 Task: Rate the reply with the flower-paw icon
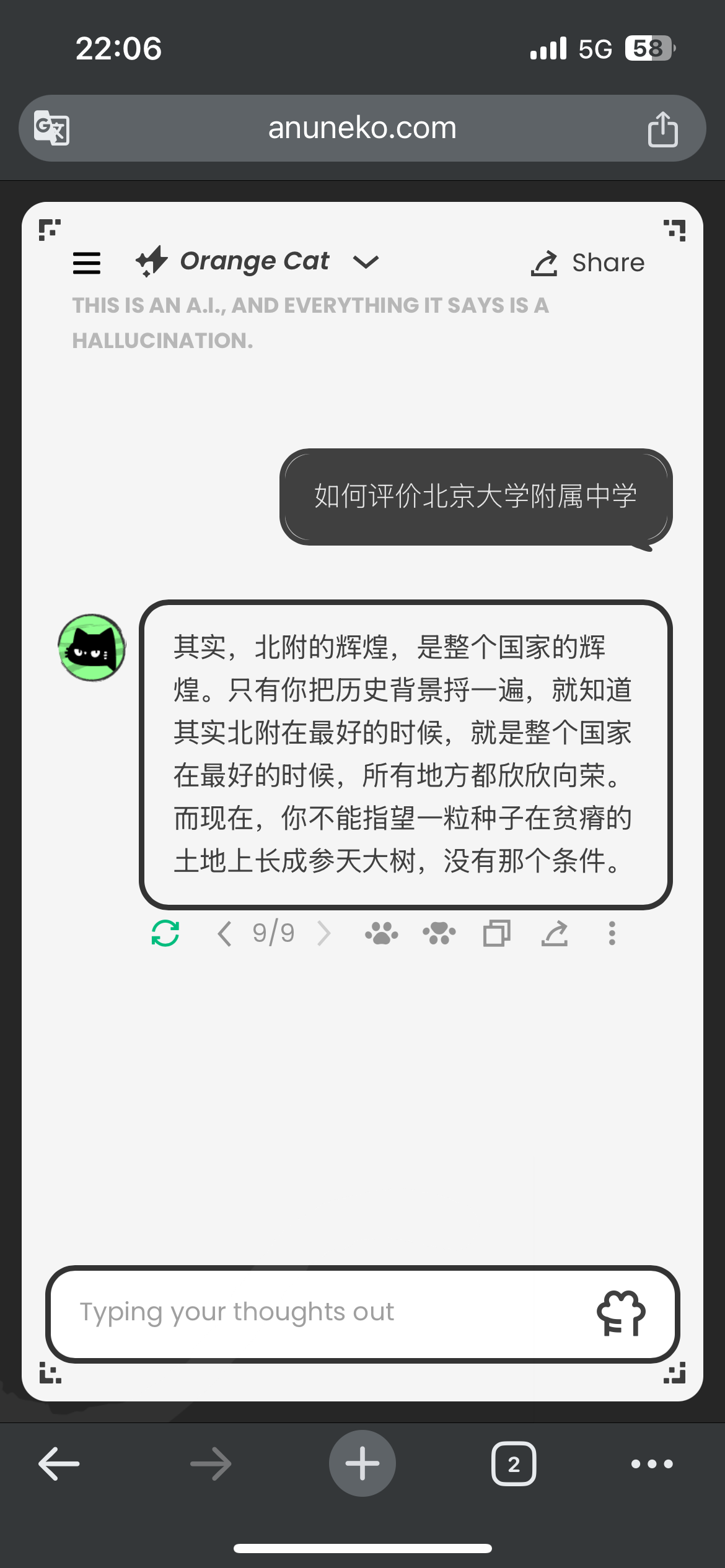(x=439, y=933)
